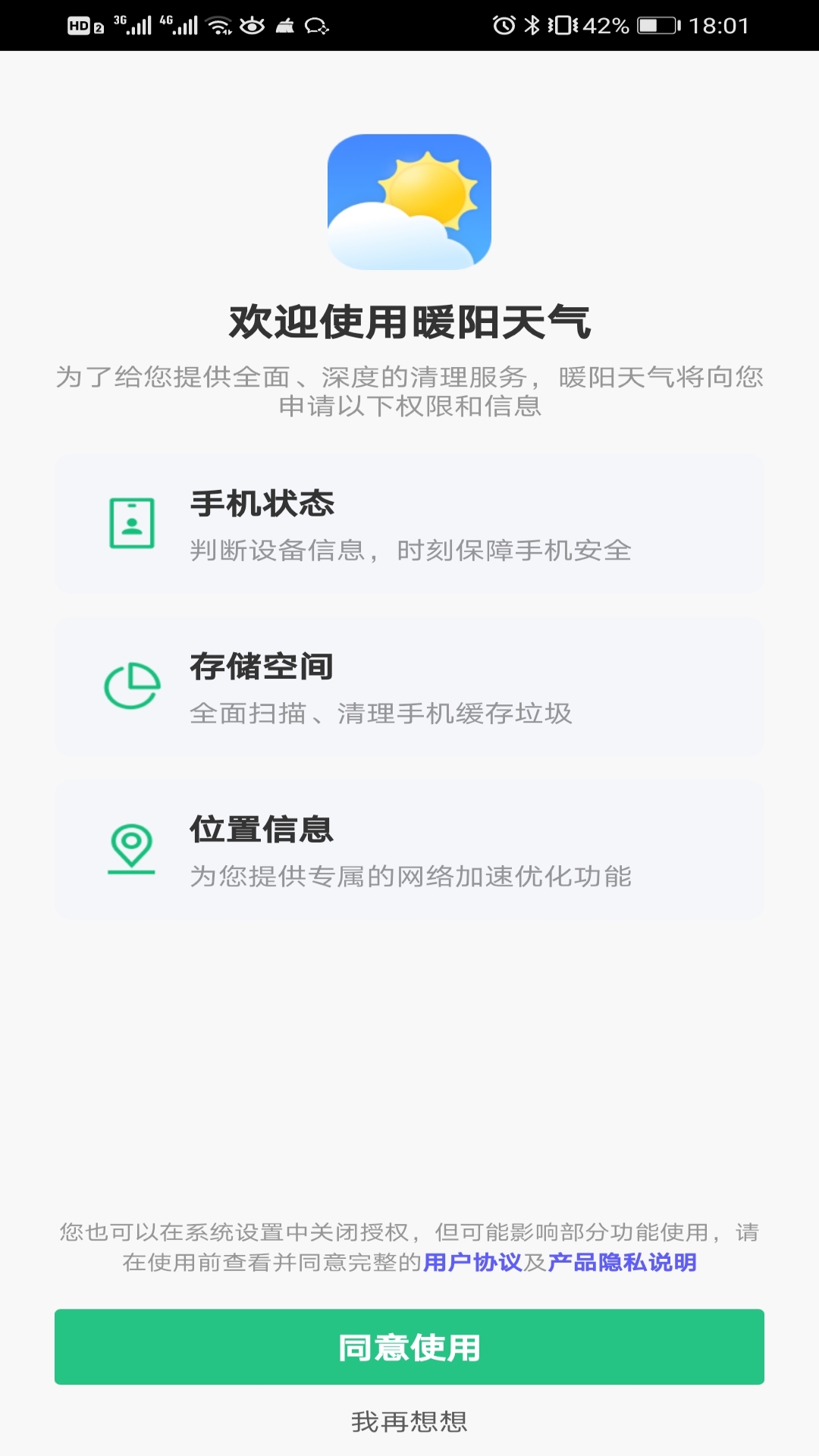Image resolution: width=819 pixels, height=1456 pixels.
Task: Click the 4G signal indicator
Action: point(178,25)
